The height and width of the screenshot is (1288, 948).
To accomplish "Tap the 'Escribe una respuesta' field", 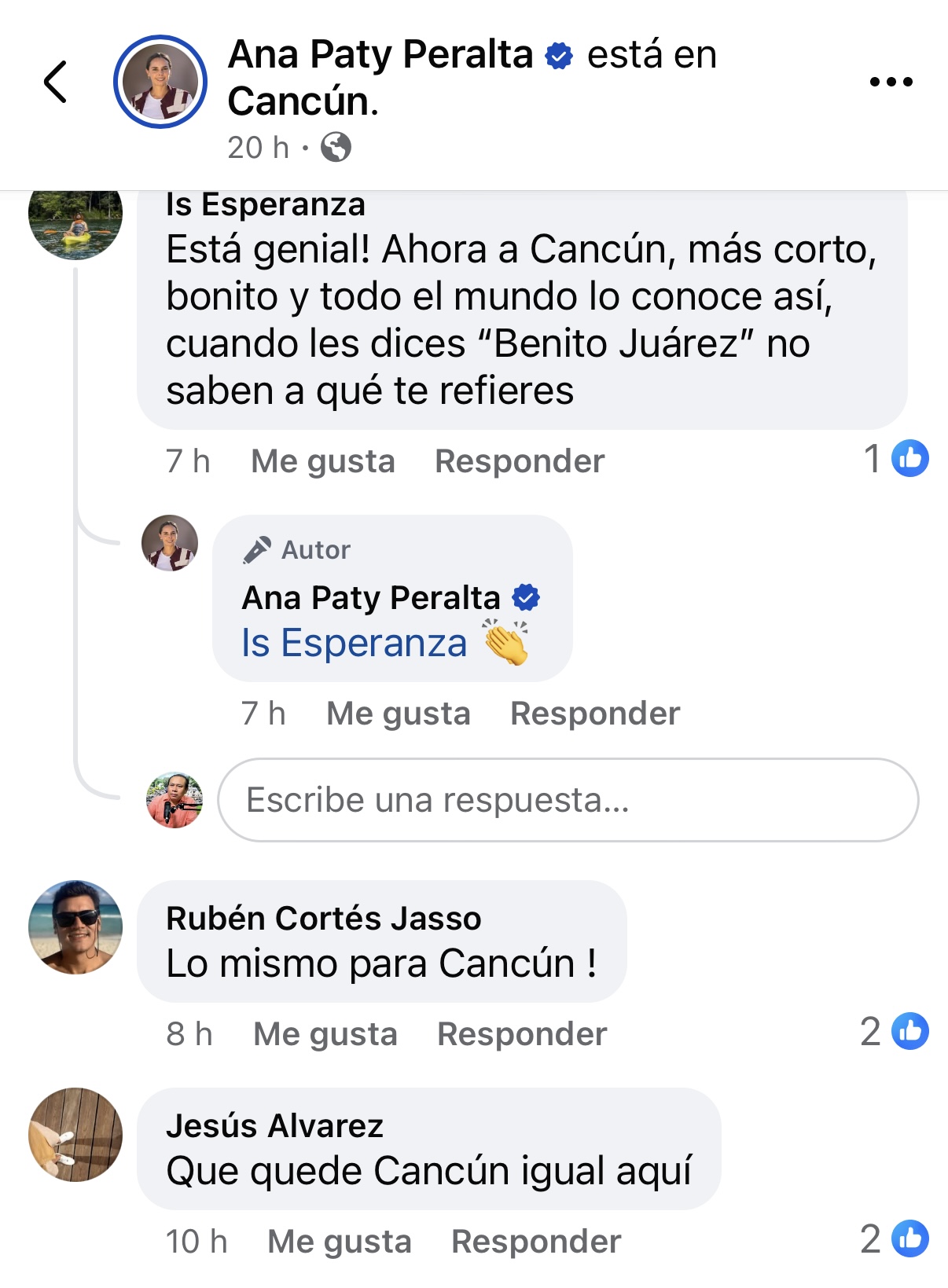I will click(568, 800).
